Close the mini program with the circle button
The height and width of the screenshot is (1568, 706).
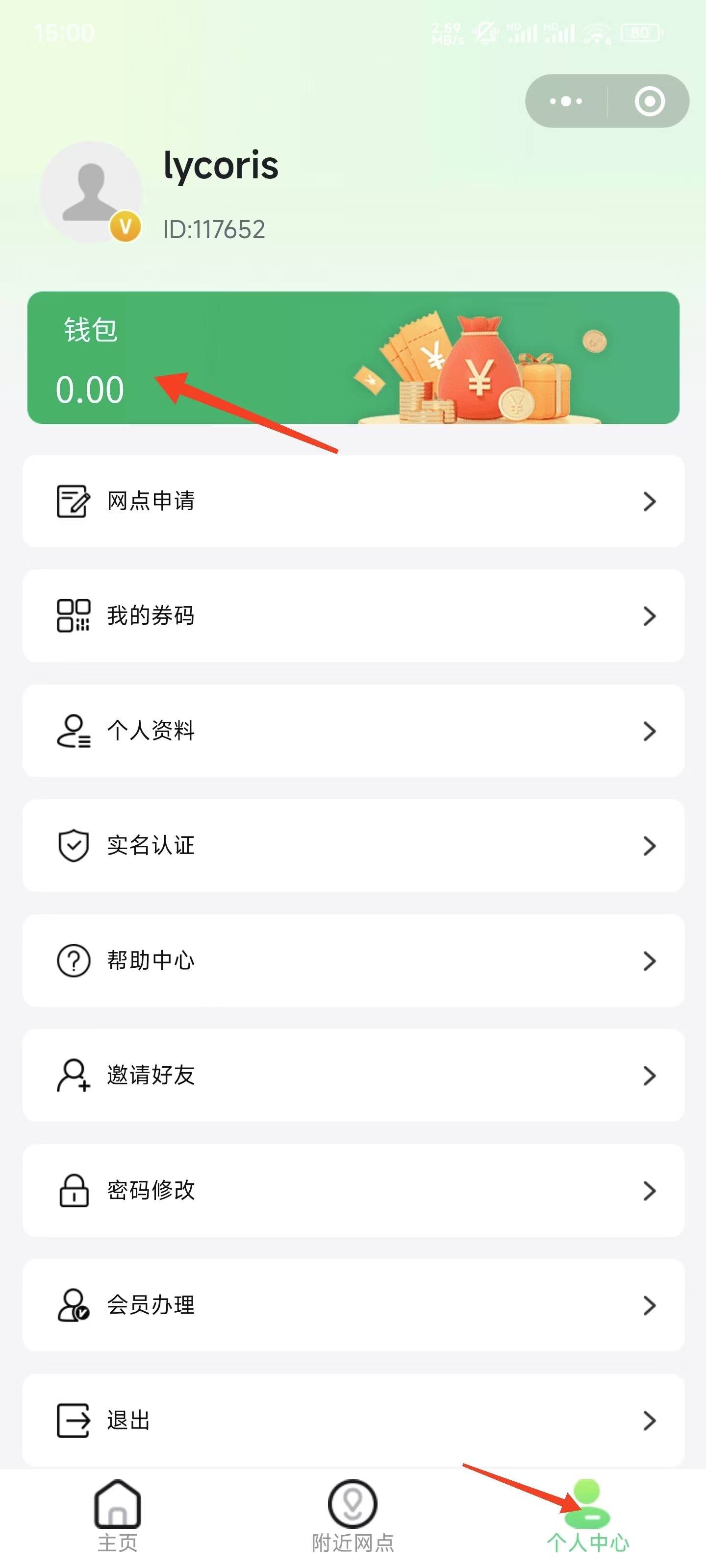[x=649, y=101]
